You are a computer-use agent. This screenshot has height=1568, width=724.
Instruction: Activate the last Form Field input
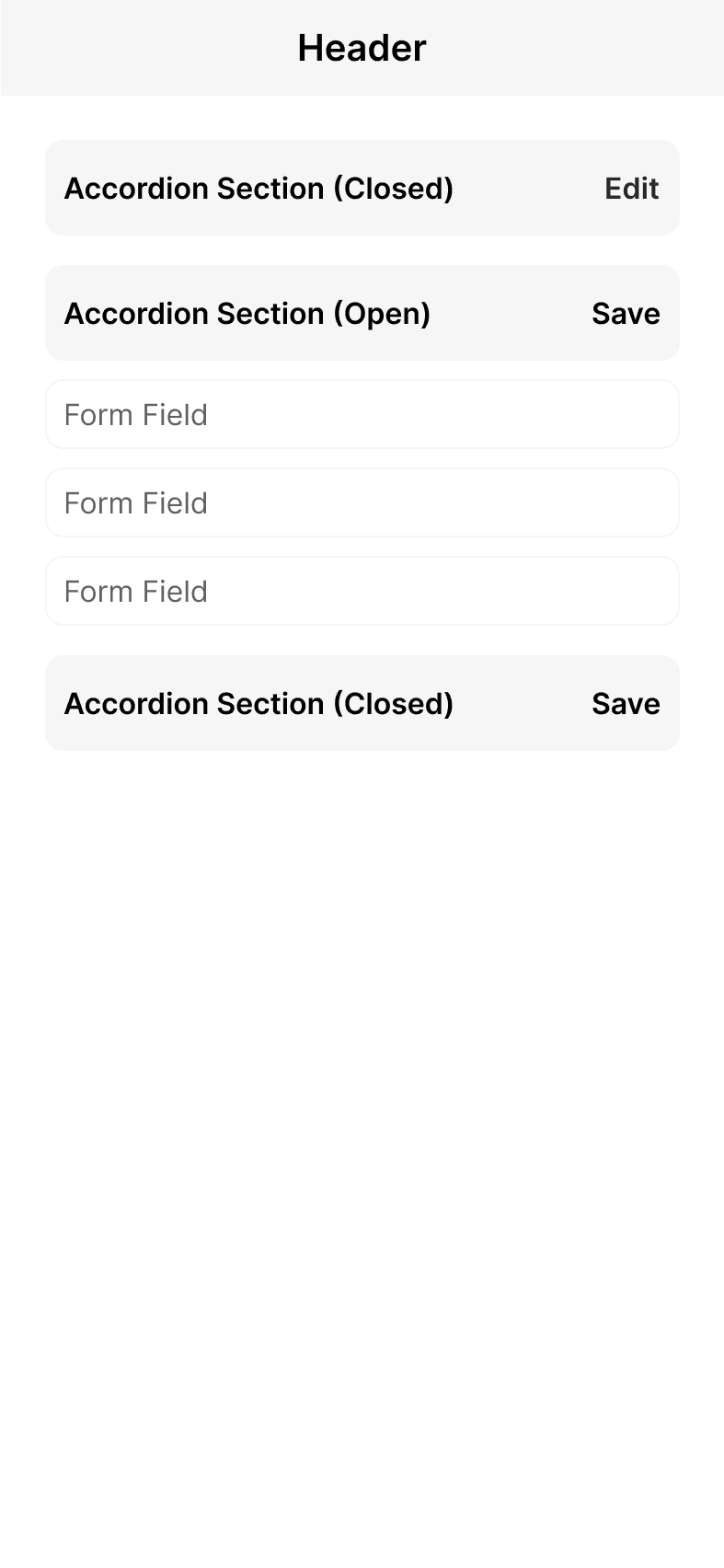point(362,592)
